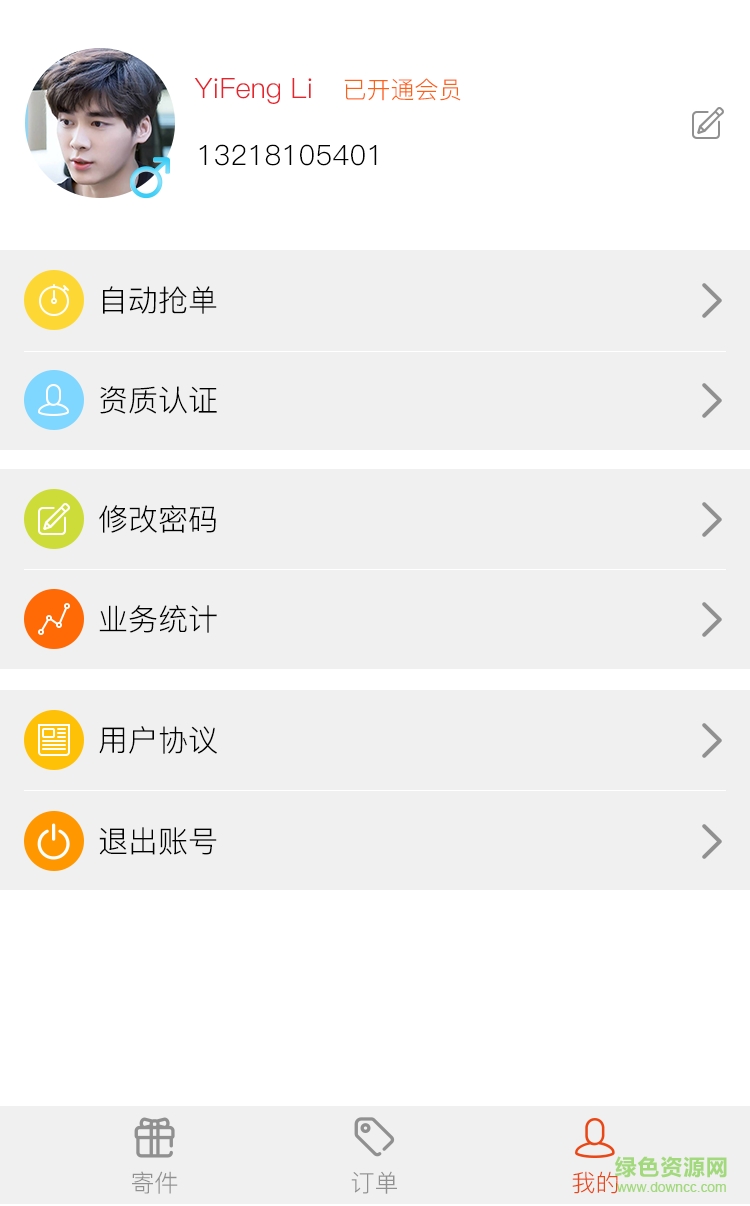Tap the edit profile pencil icon
Image resolution: width=750 pixels, height=1206 pixels.
tap(705, 123)
